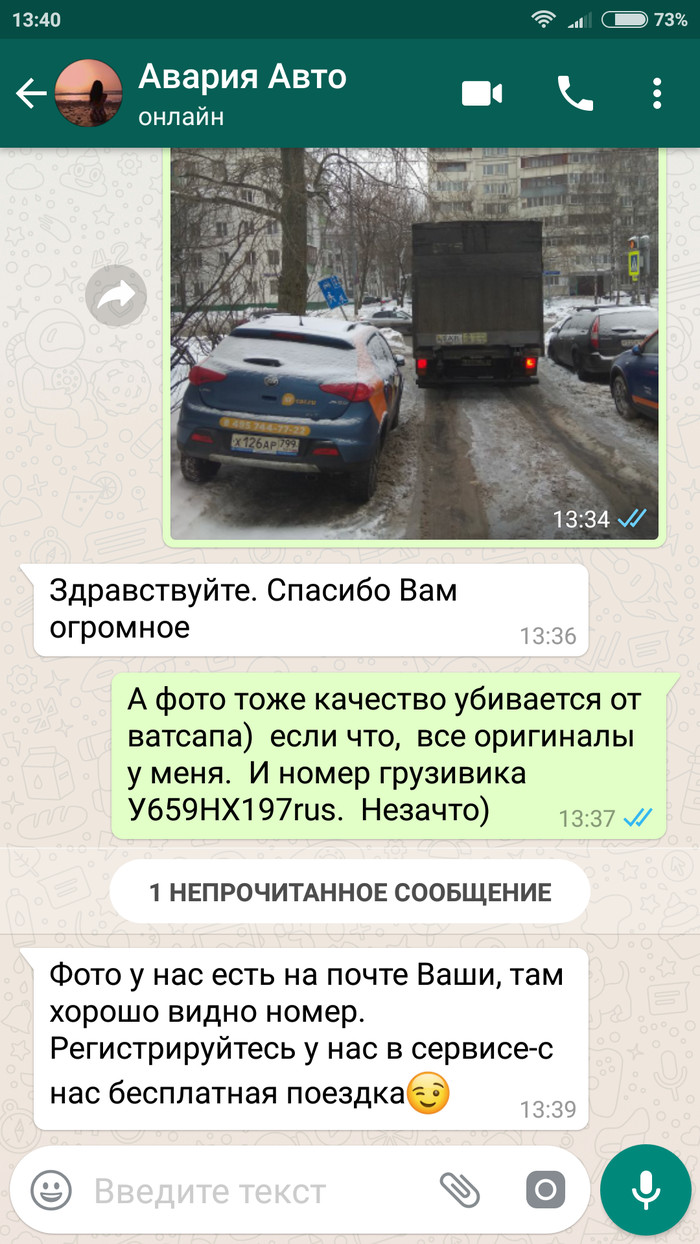Tap the microphone voice message button
Viewport: 700px width, 1244px height.
click(x=645, y=1191)
